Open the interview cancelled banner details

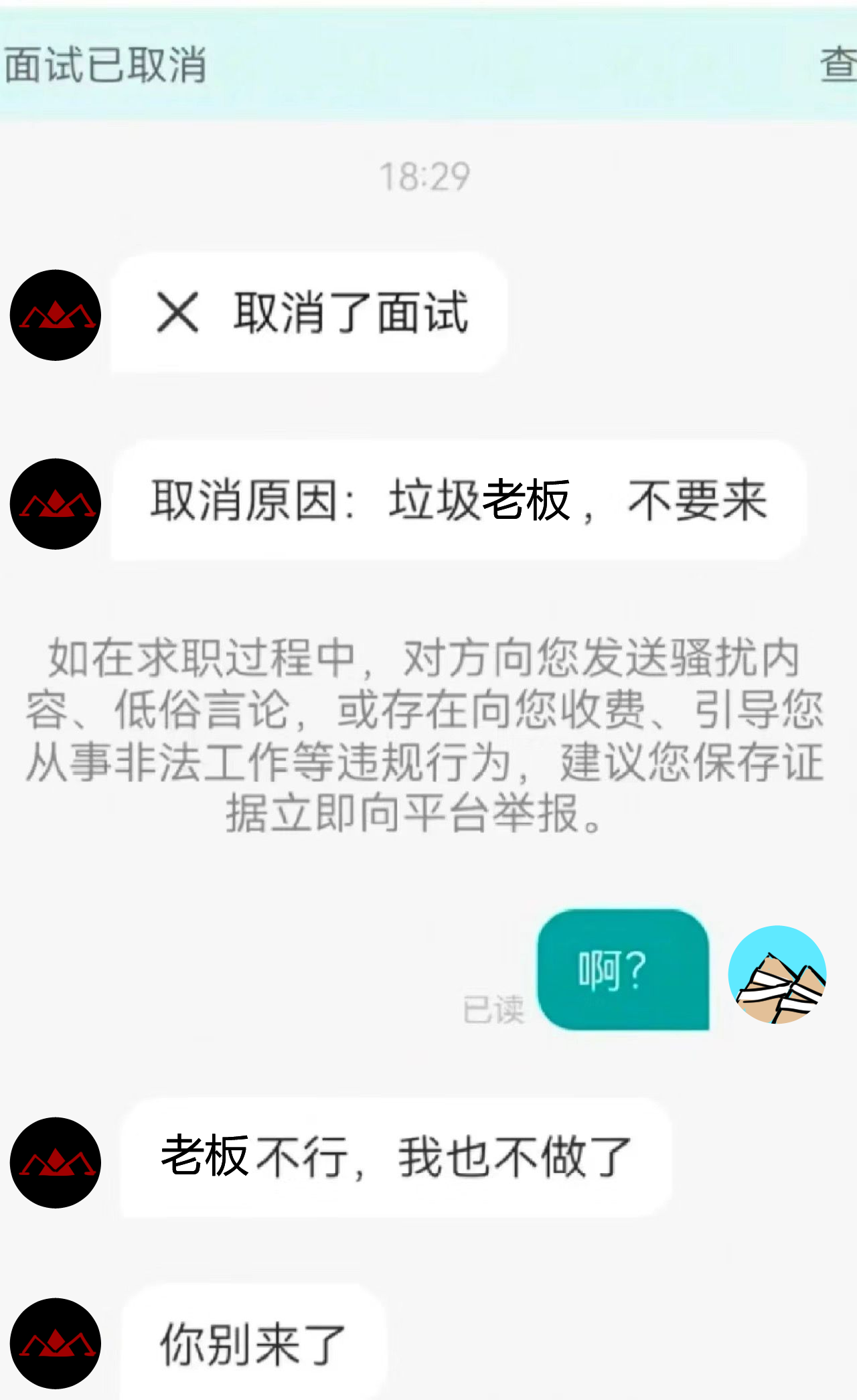point(838,65)
